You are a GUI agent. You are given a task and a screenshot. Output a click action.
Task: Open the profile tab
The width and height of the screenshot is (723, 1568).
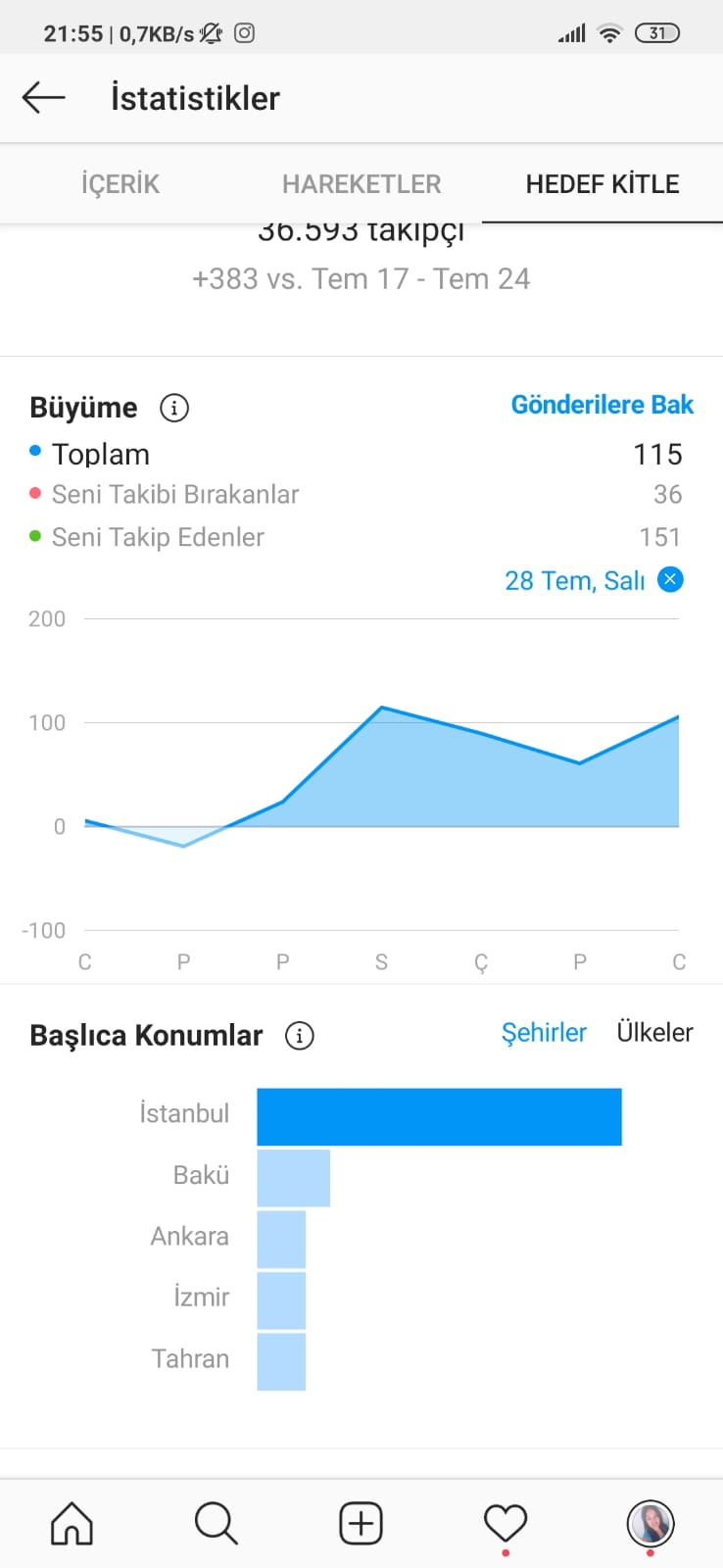[x=651, y=1524]
